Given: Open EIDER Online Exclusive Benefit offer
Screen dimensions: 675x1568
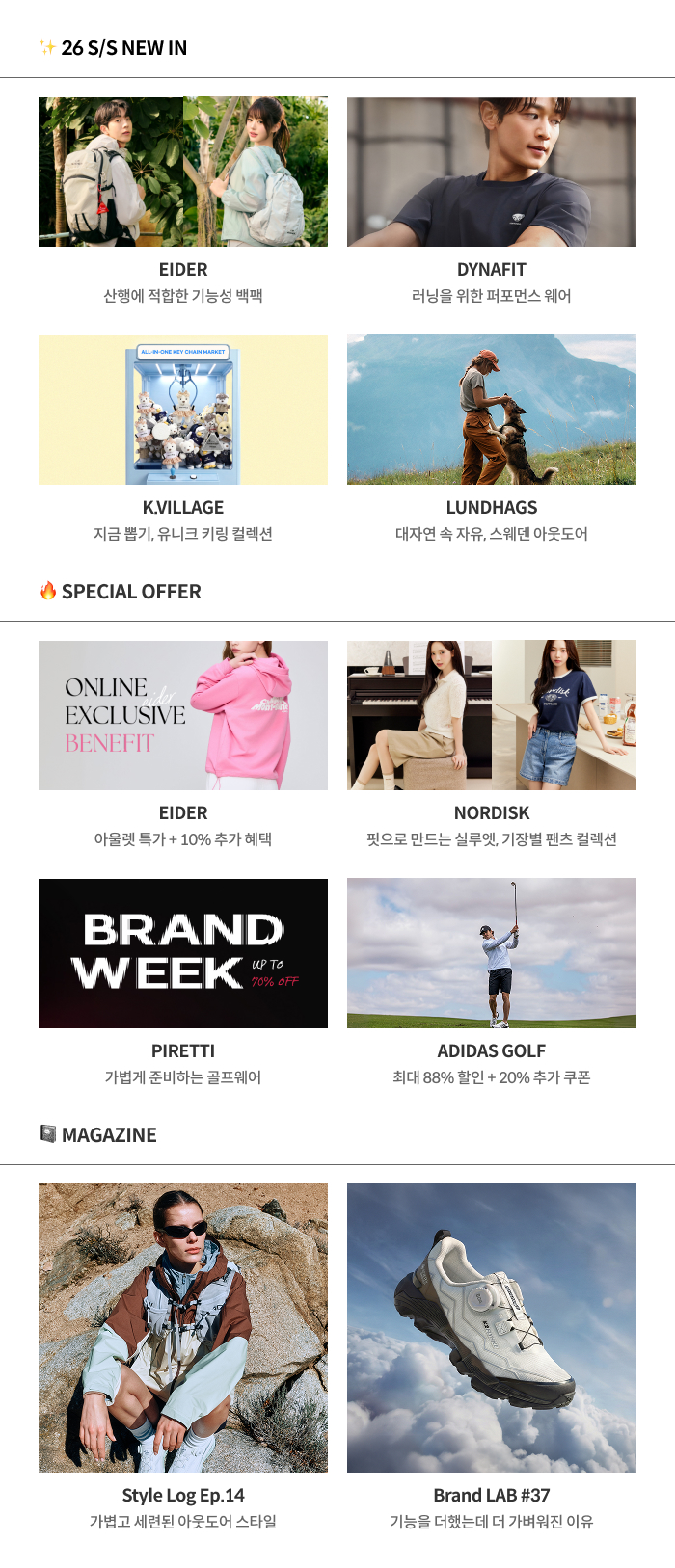Looking at the screenshot, I should click(183, 715).
